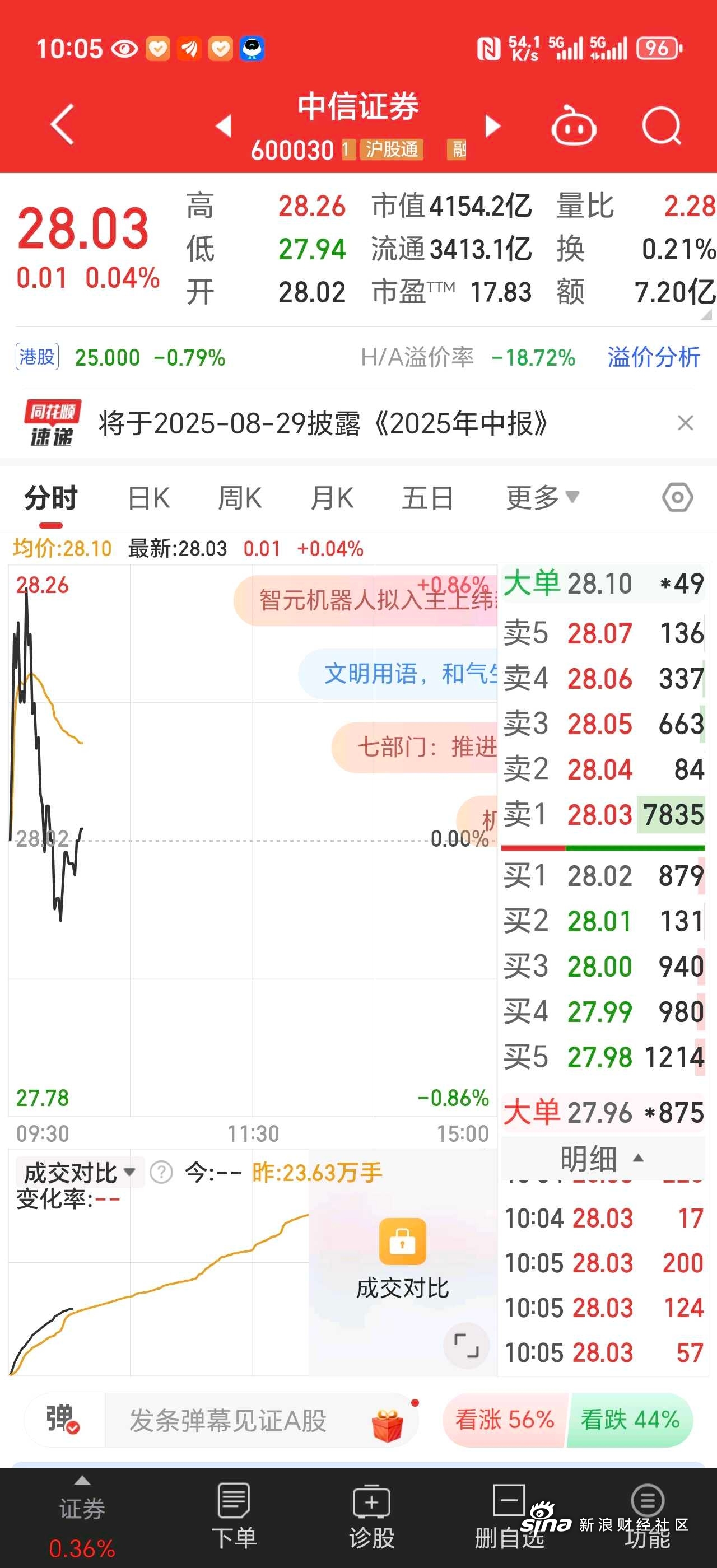Tap the 成交对比 help question mark

(161, 1172)
